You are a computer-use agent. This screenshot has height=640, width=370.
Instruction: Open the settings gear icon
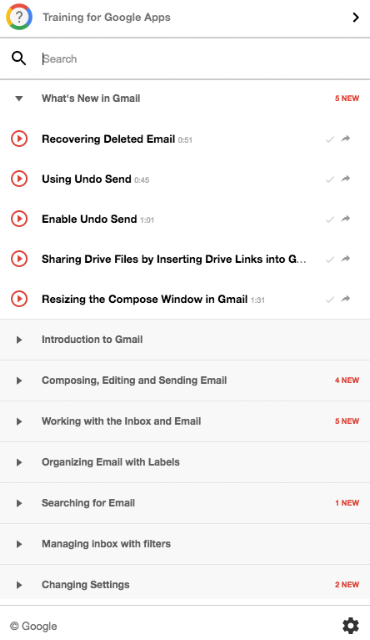(350, 625)
